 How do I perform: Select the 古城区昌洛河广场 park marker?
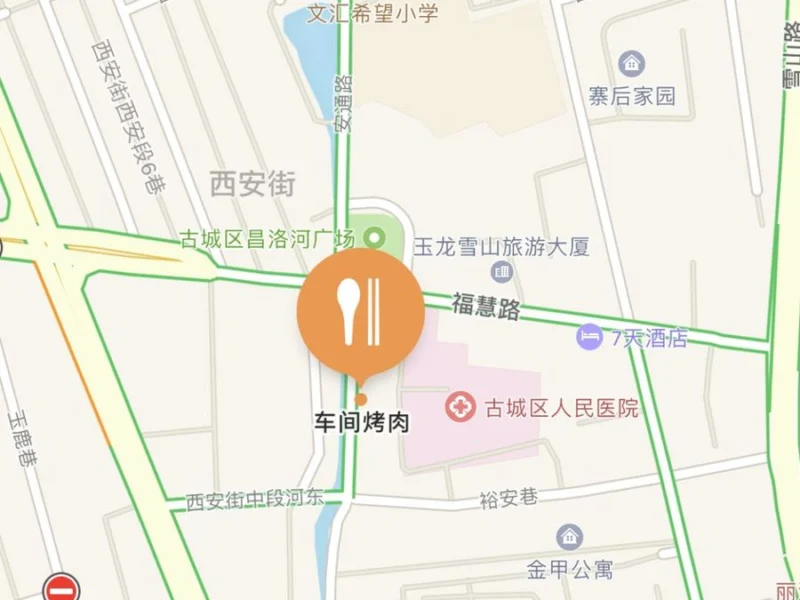click(x=375, y=238)
